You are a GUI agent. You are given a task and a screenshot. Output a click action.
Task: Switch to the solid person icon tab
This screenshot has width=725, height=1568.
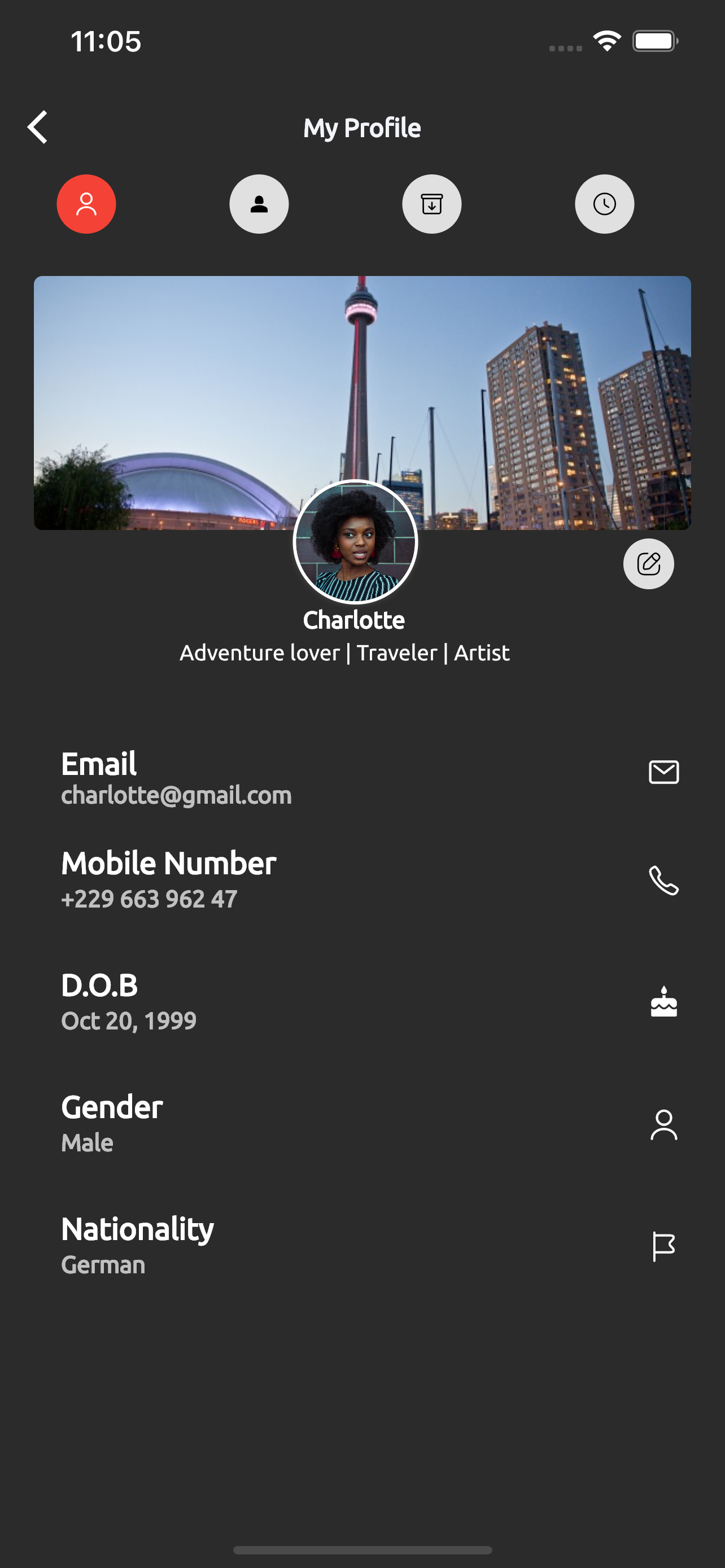tap(259, 204)
